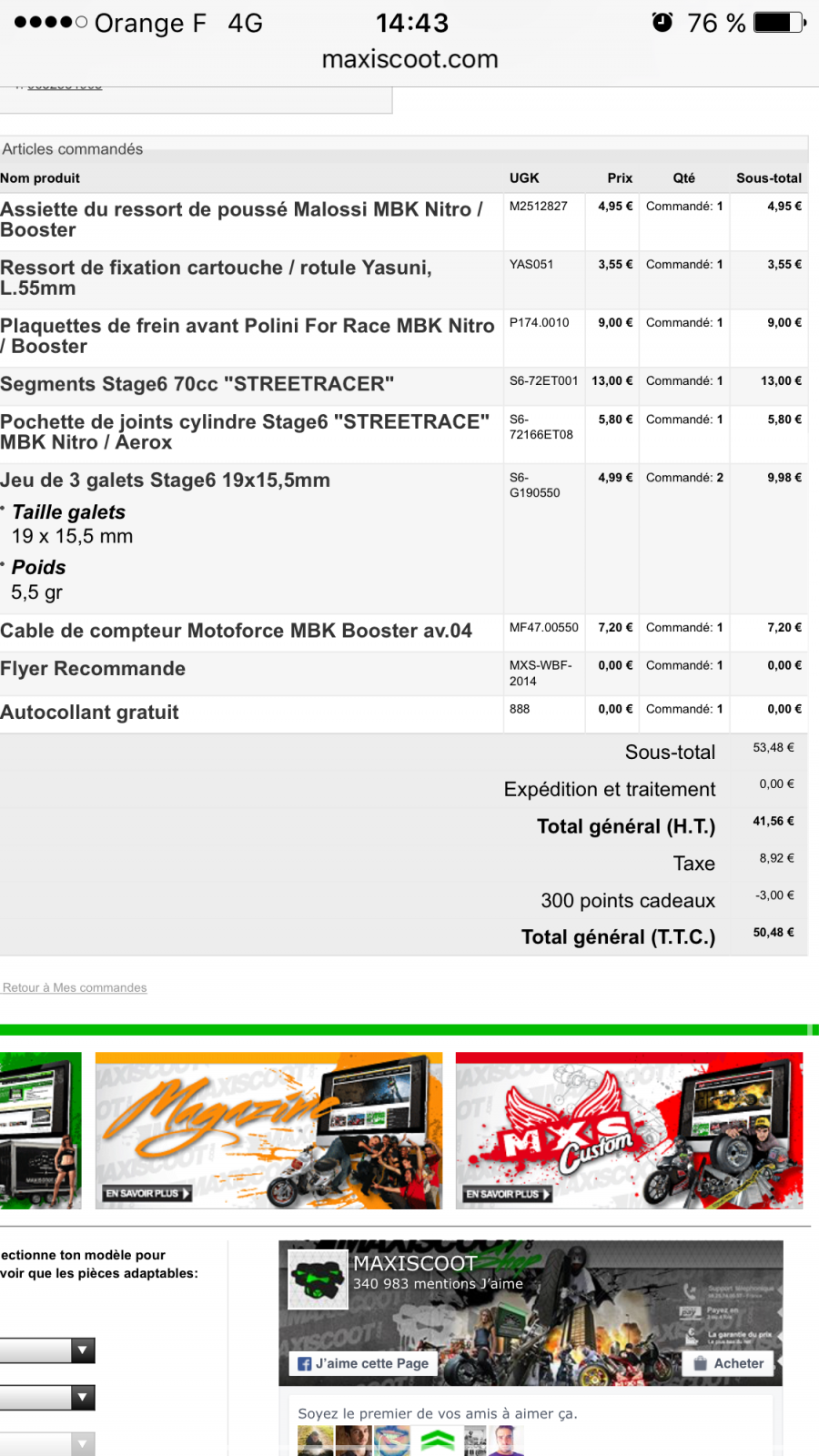Open the second model selection dropdown
This screenshot has width=819, height=1456.
pyautogui.click(x=47, y=1398)
